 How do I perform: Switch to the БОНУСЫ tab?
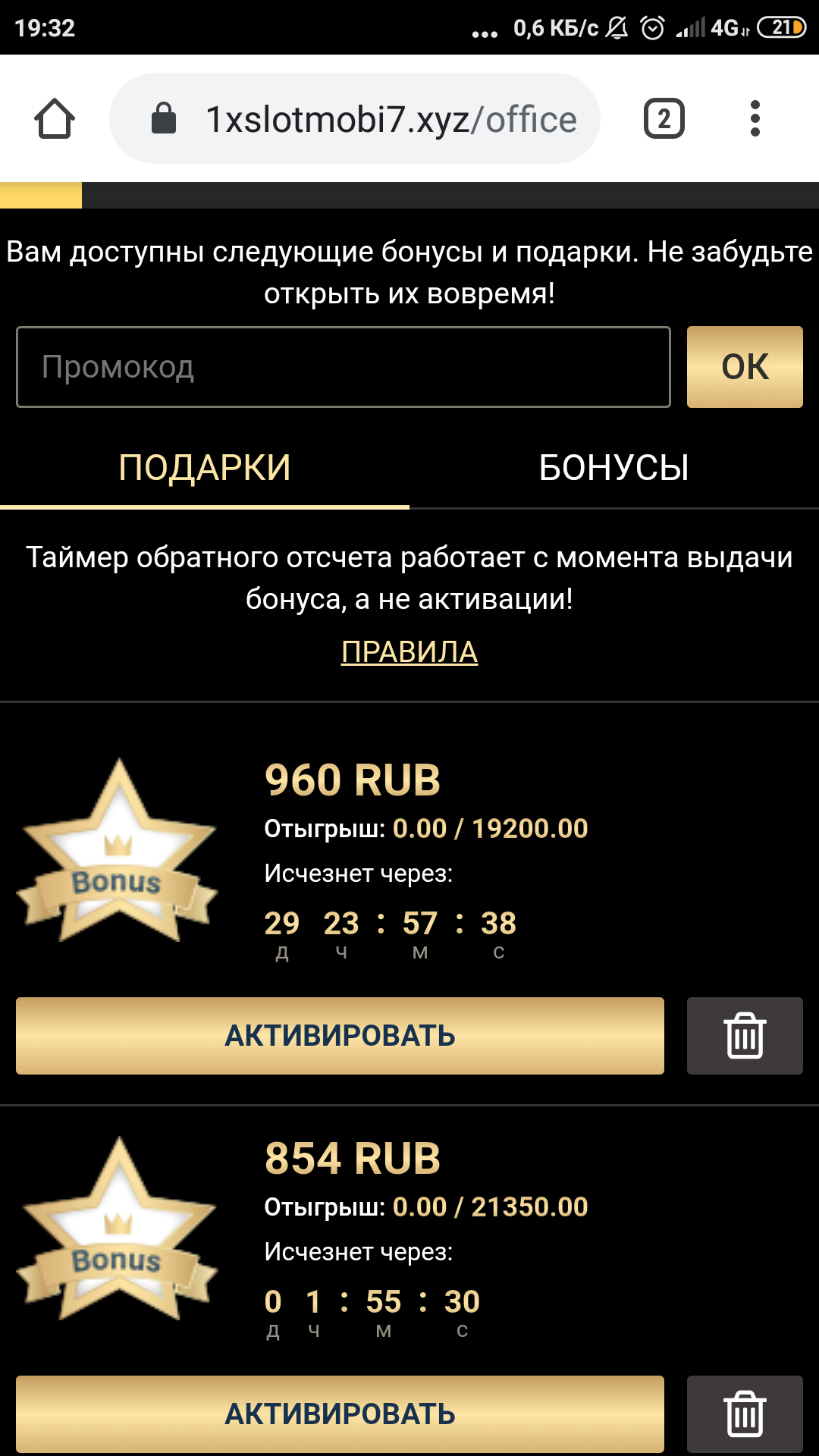click(613, 467)
